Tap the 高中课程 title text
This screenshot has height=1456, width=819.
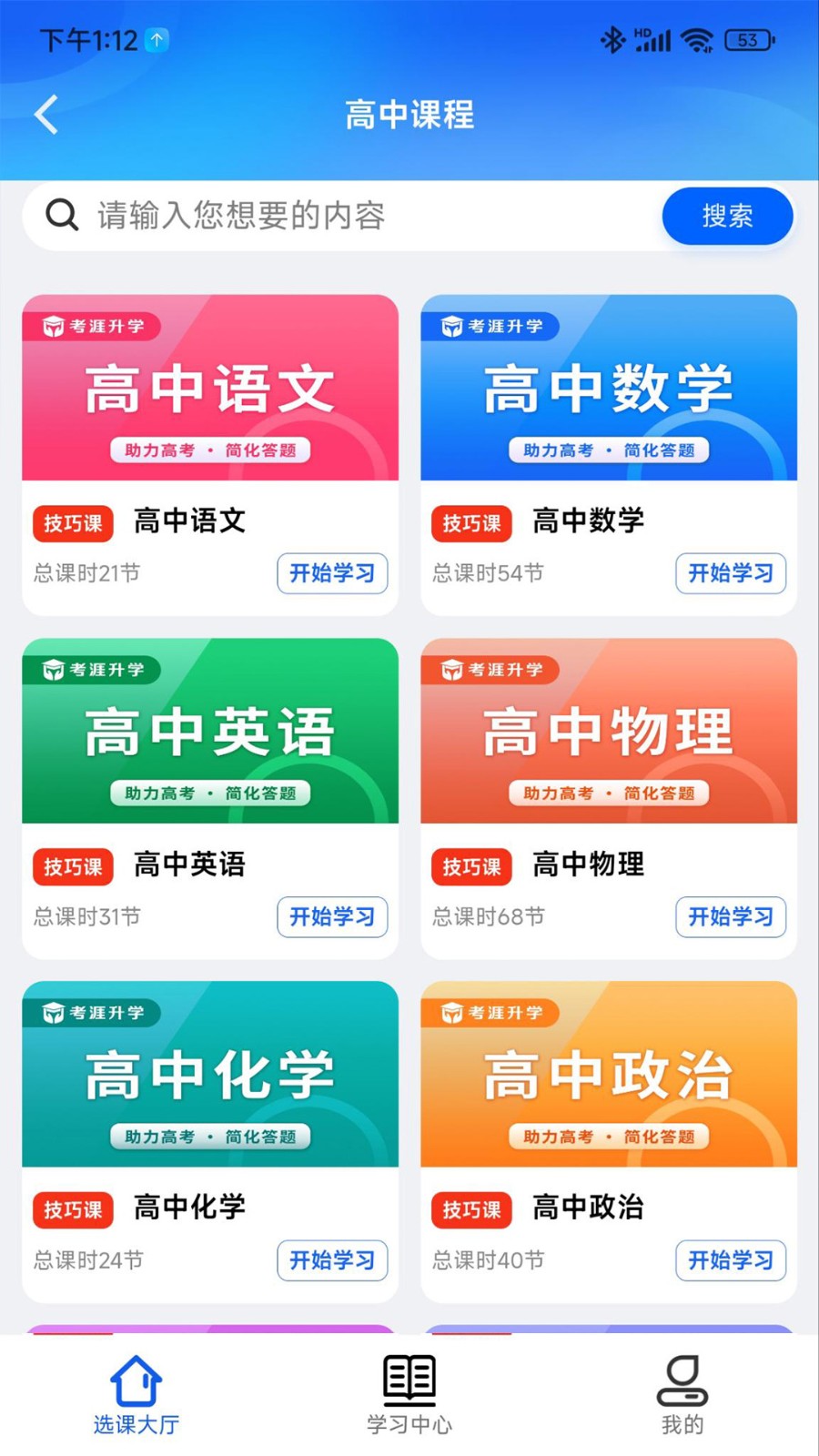coord(409,116)
